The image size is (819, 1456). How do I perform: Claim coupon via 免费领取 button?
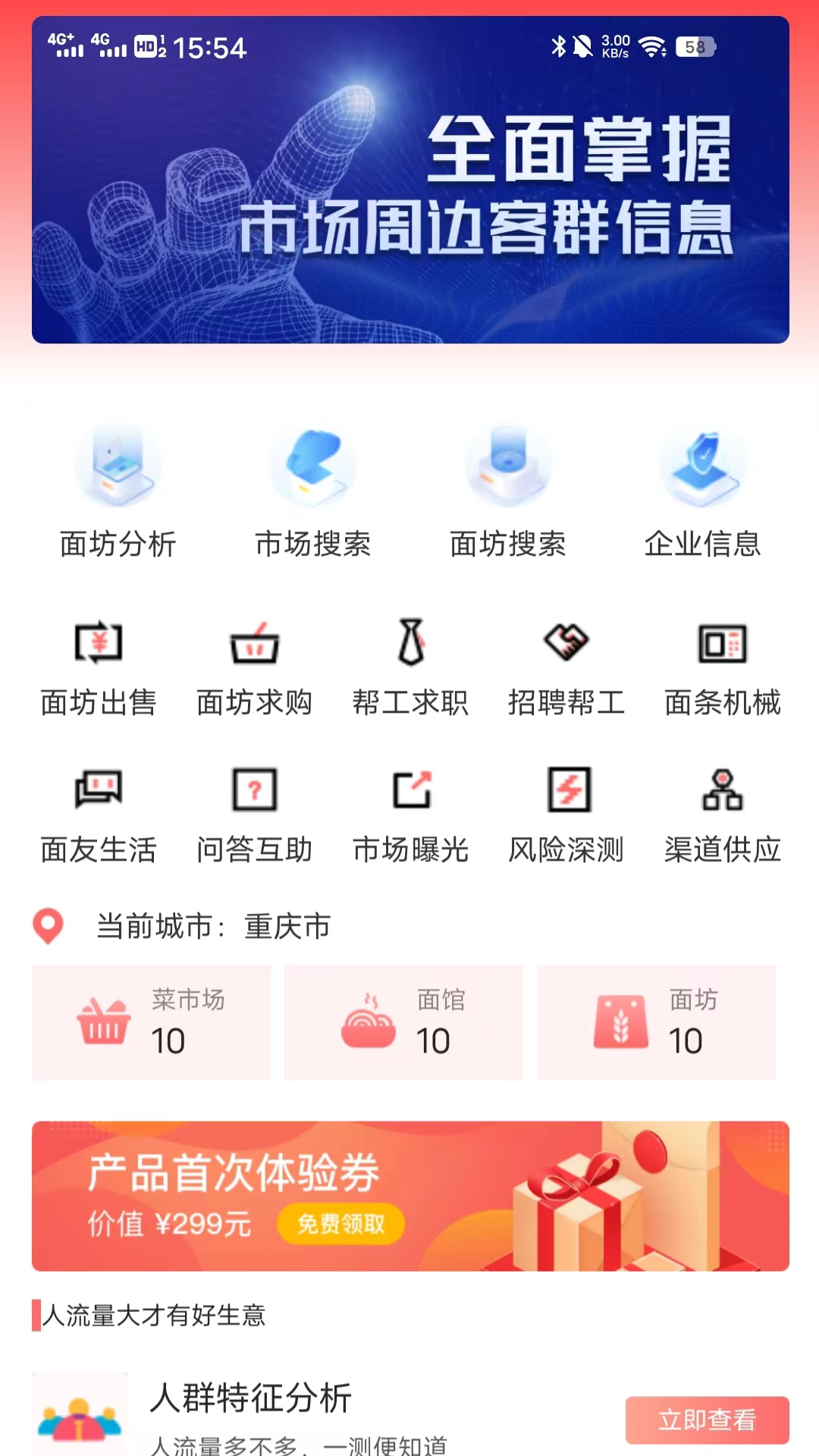pyautogui.click(x=340, y=1224)
